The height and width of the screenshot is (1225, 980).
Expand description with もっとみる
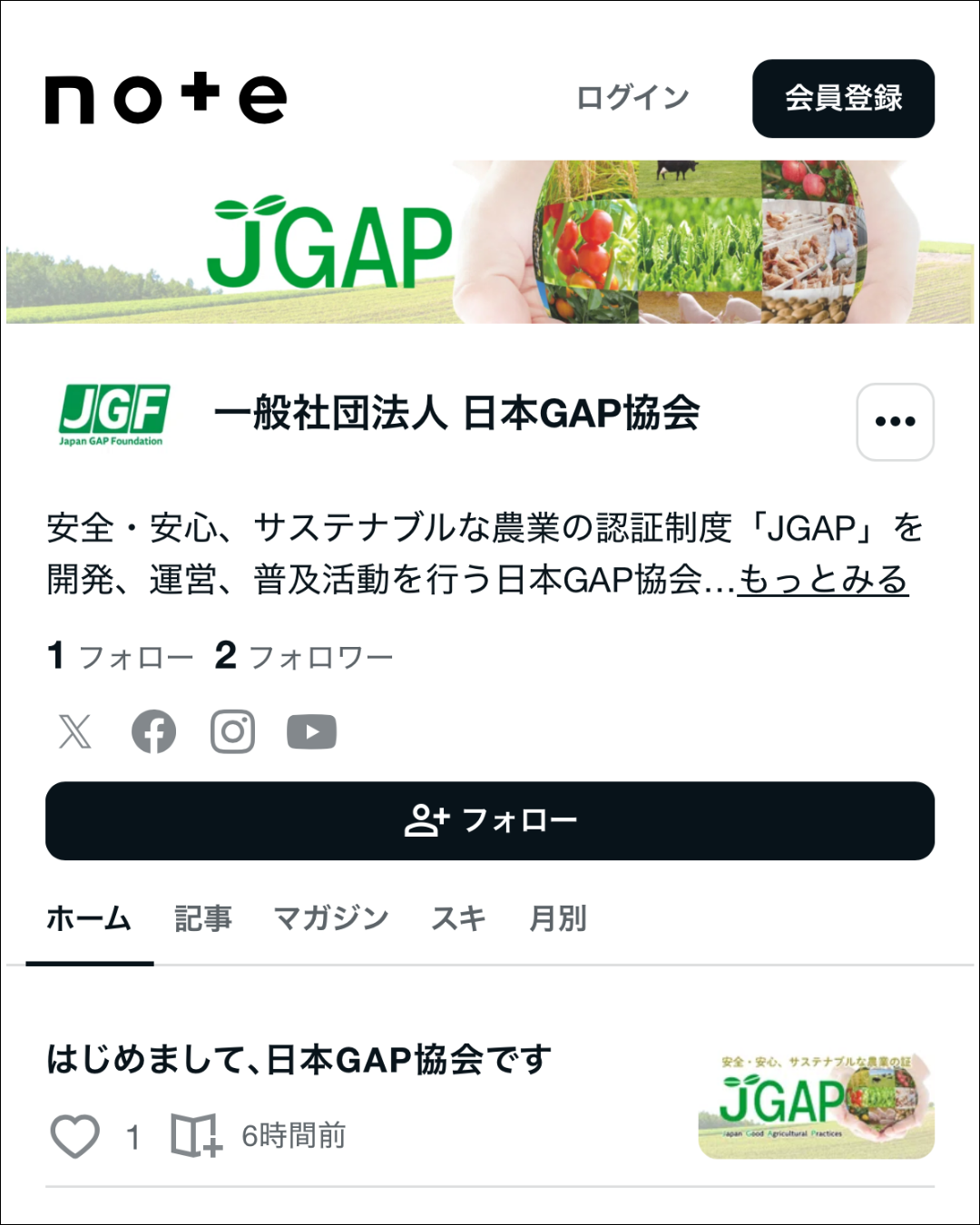click(823, 579)
